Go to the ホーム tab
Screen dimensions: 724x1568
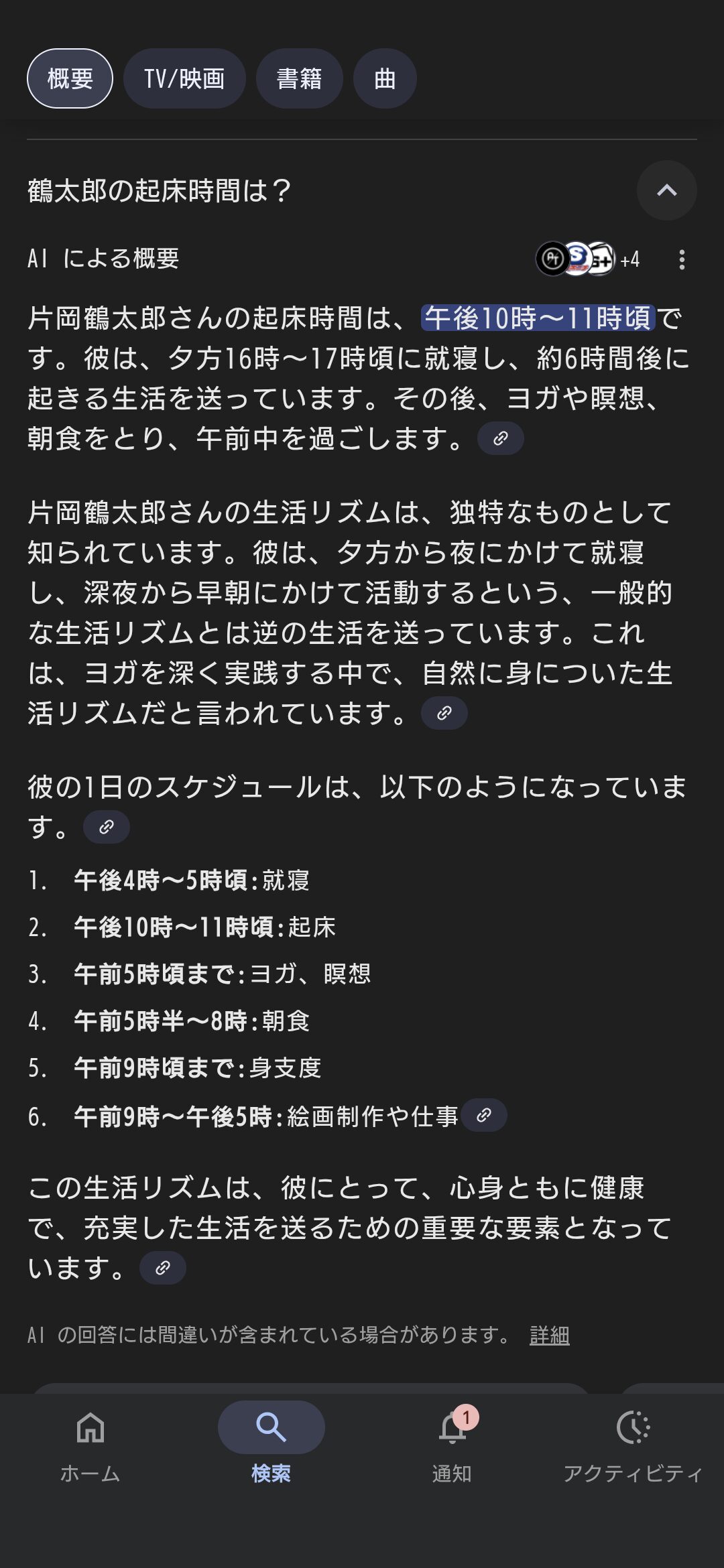90,1445
